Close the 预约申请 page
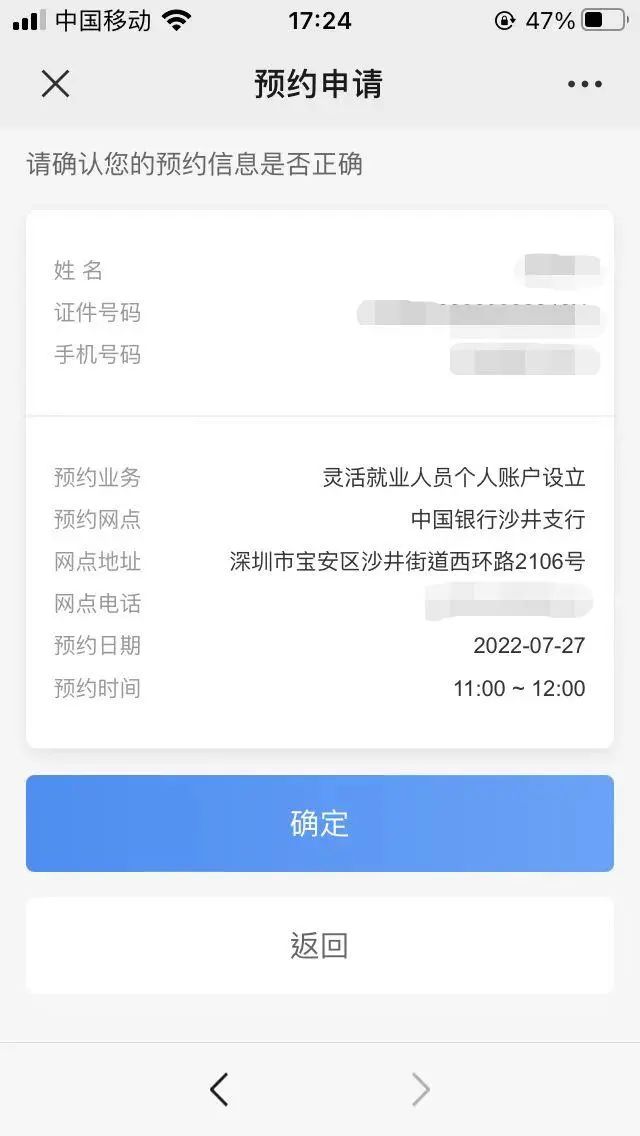Screen dimensions: 640x1136 pos(55,84)
